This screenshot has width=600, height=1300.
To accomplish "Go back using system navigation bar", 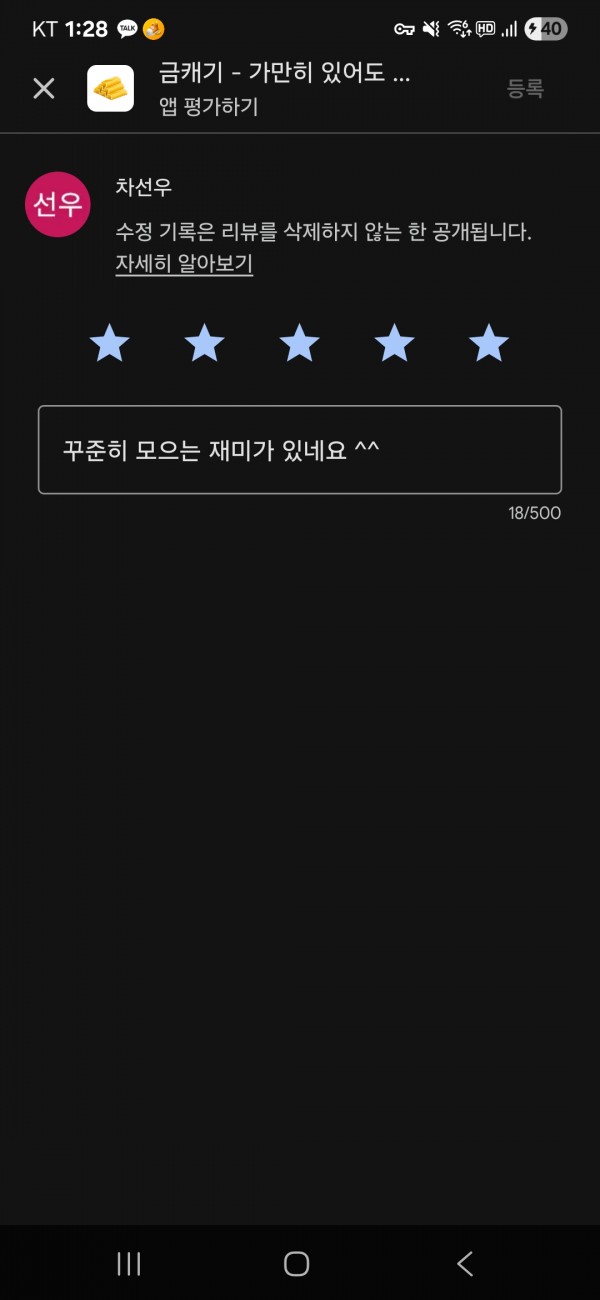I will 465,1264.
